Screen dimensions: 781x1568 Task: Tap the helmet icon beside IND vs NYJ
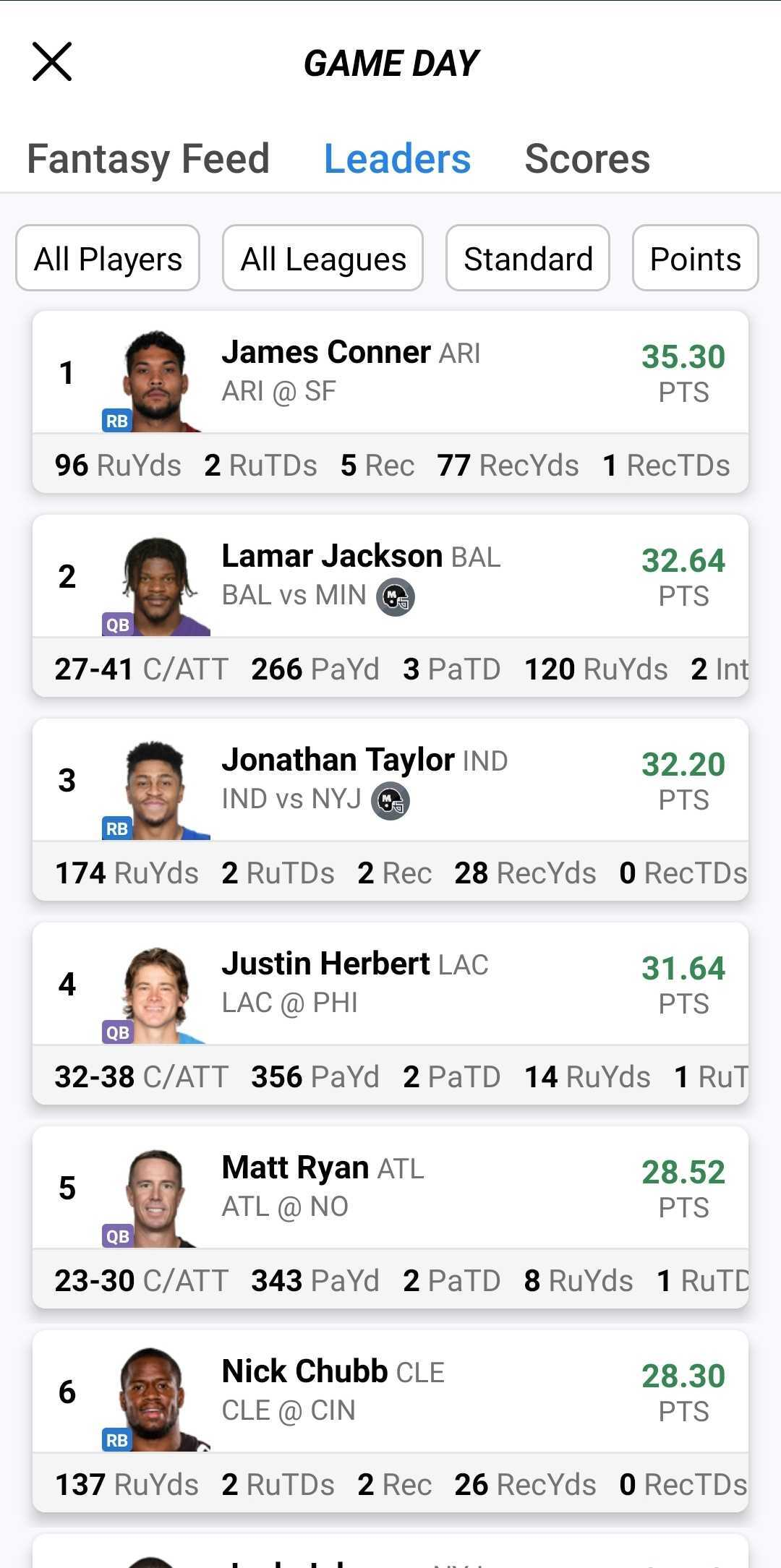pos(390,801)
